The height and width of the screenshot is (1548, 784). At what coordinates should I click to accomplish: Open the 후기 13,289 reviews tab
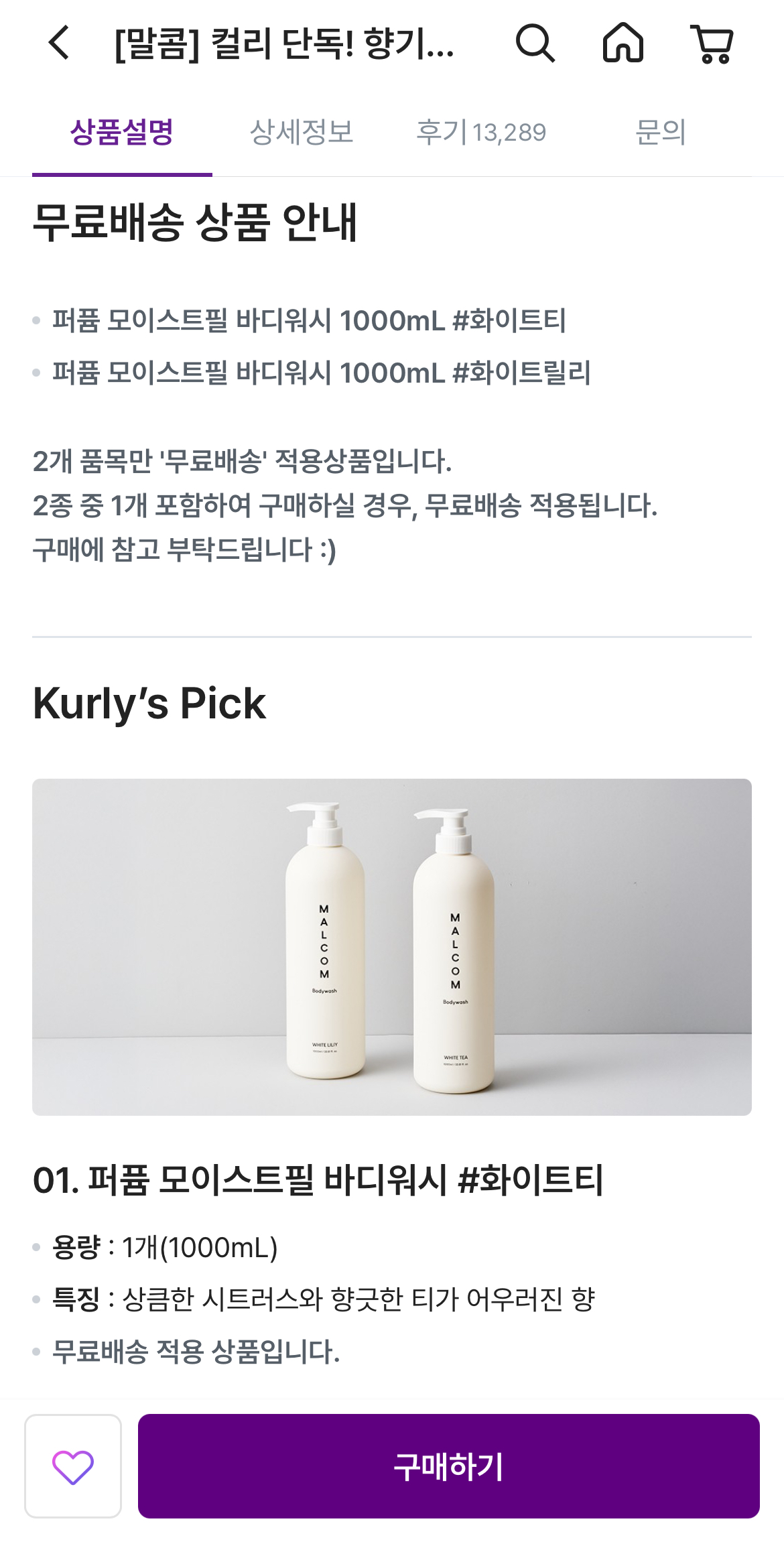pos(481,132)
